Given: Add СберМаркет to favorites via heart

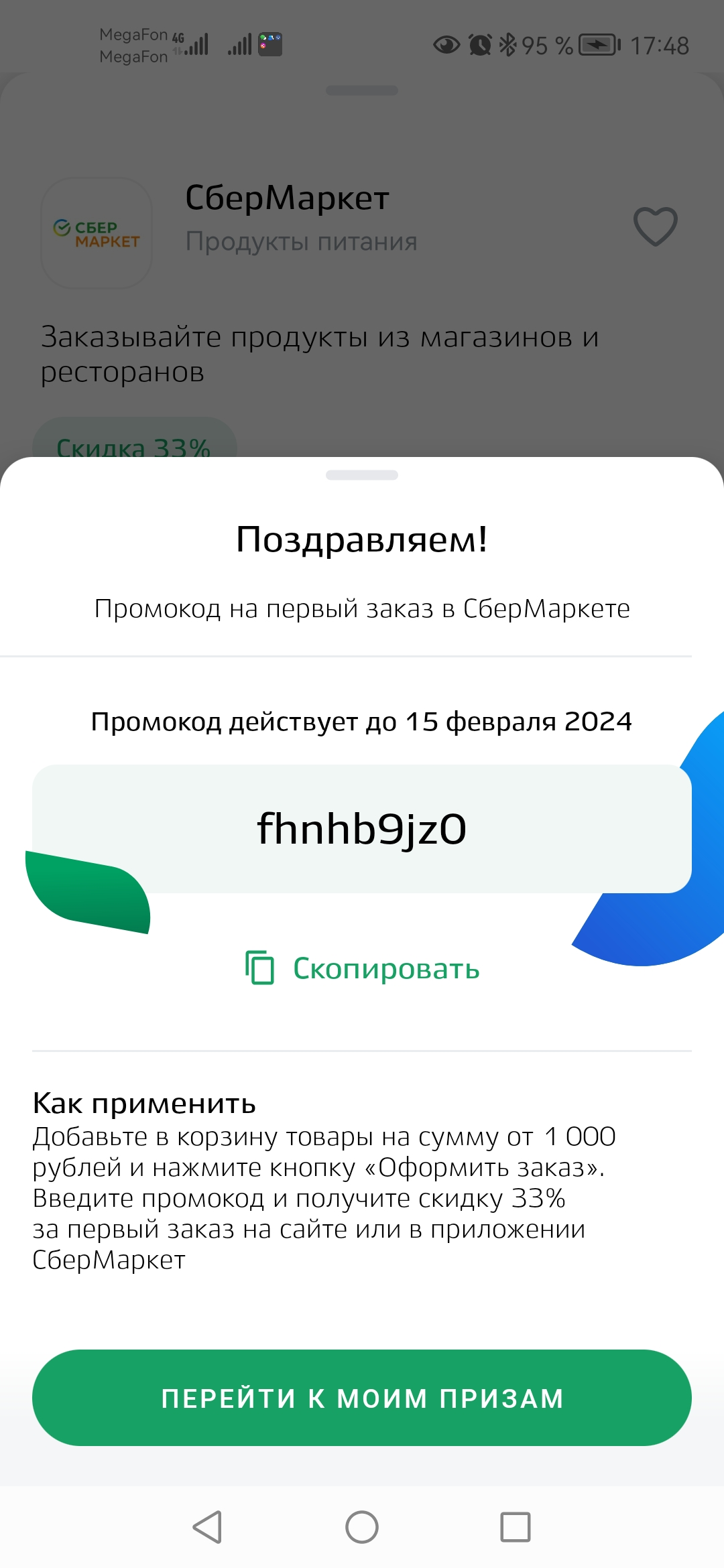Looking at the screenshot, I should click(x=655, y=226).
